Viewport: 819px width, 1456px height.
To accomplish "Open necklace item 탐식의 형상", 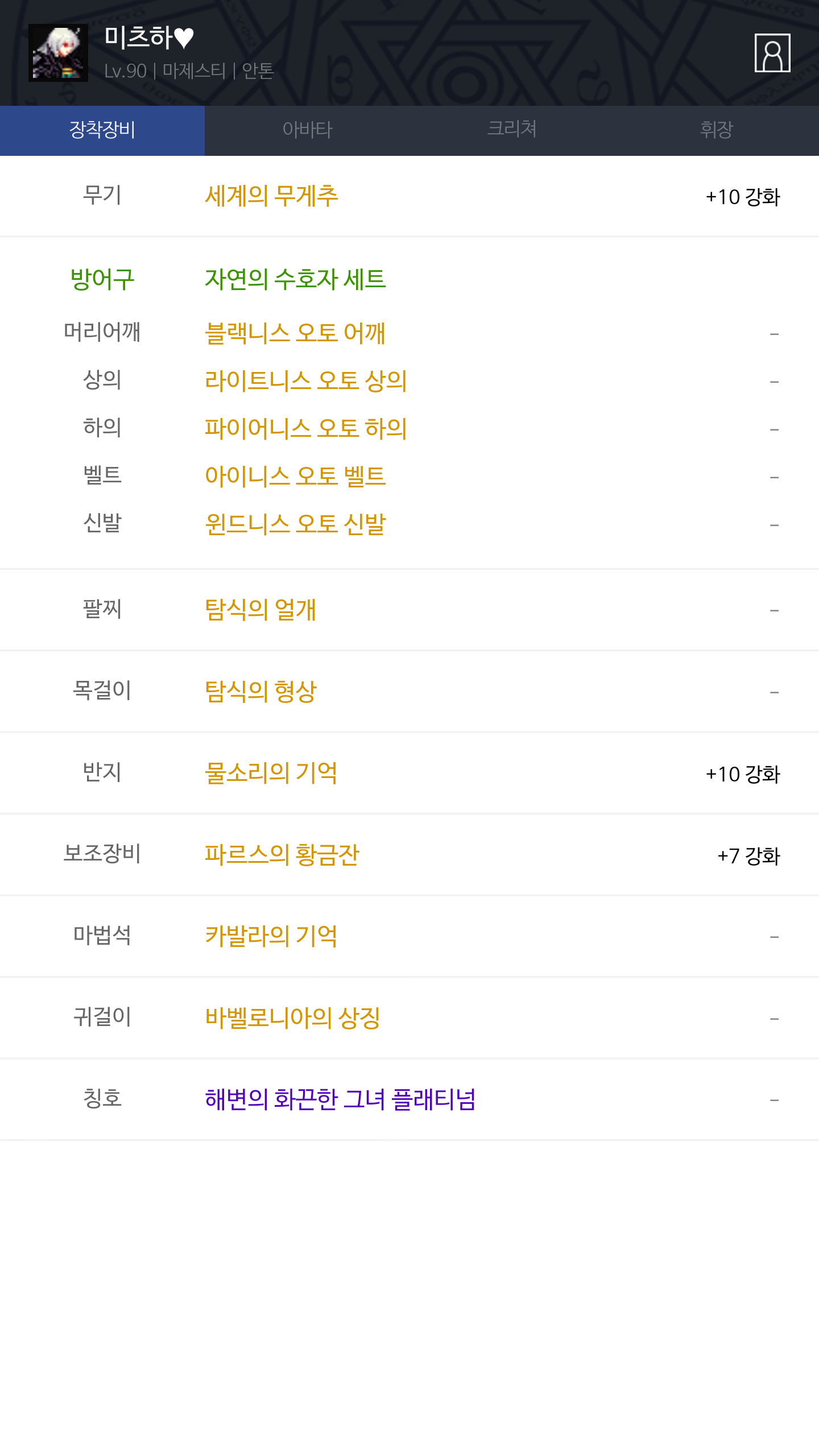I will tap(260, 692).
